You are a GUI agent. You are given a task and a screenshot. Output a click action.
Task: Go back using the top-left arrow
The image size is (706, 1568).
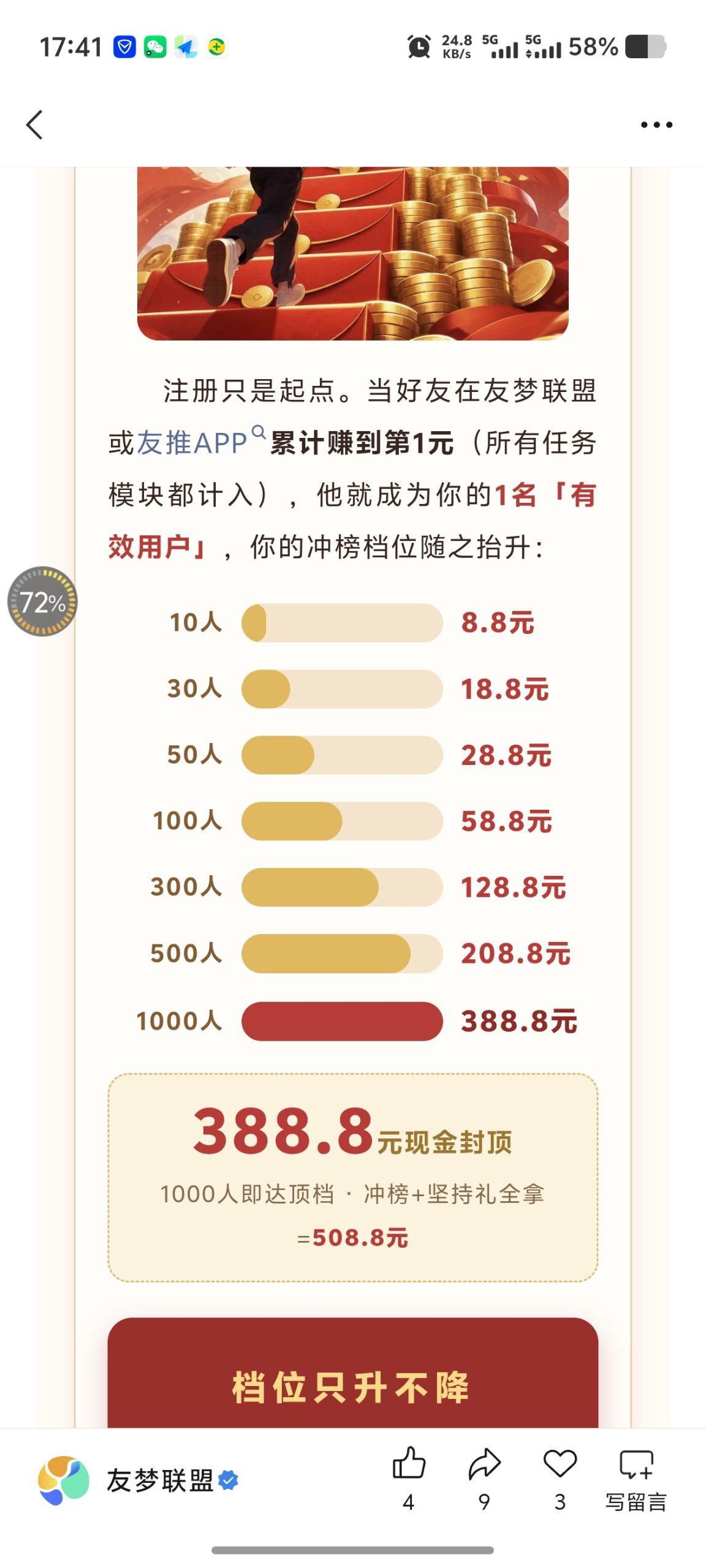pyautogui.click(x=35, y=125)
